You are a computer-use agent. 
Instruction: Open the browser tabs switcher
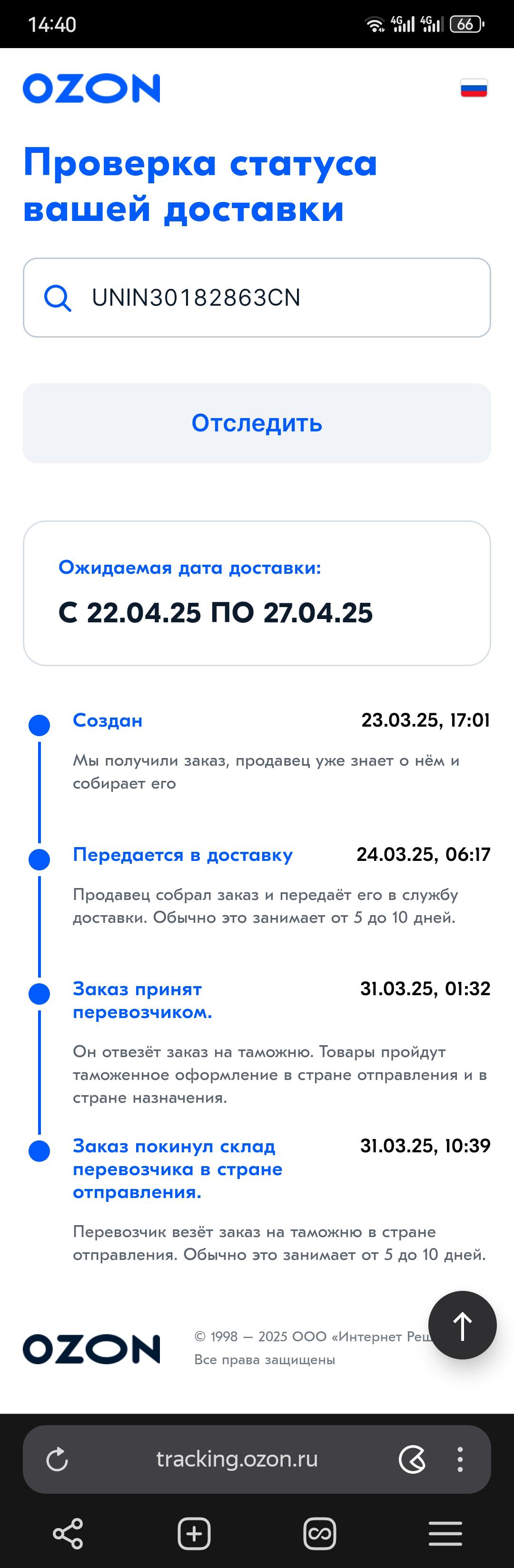tap(320, 1533)
